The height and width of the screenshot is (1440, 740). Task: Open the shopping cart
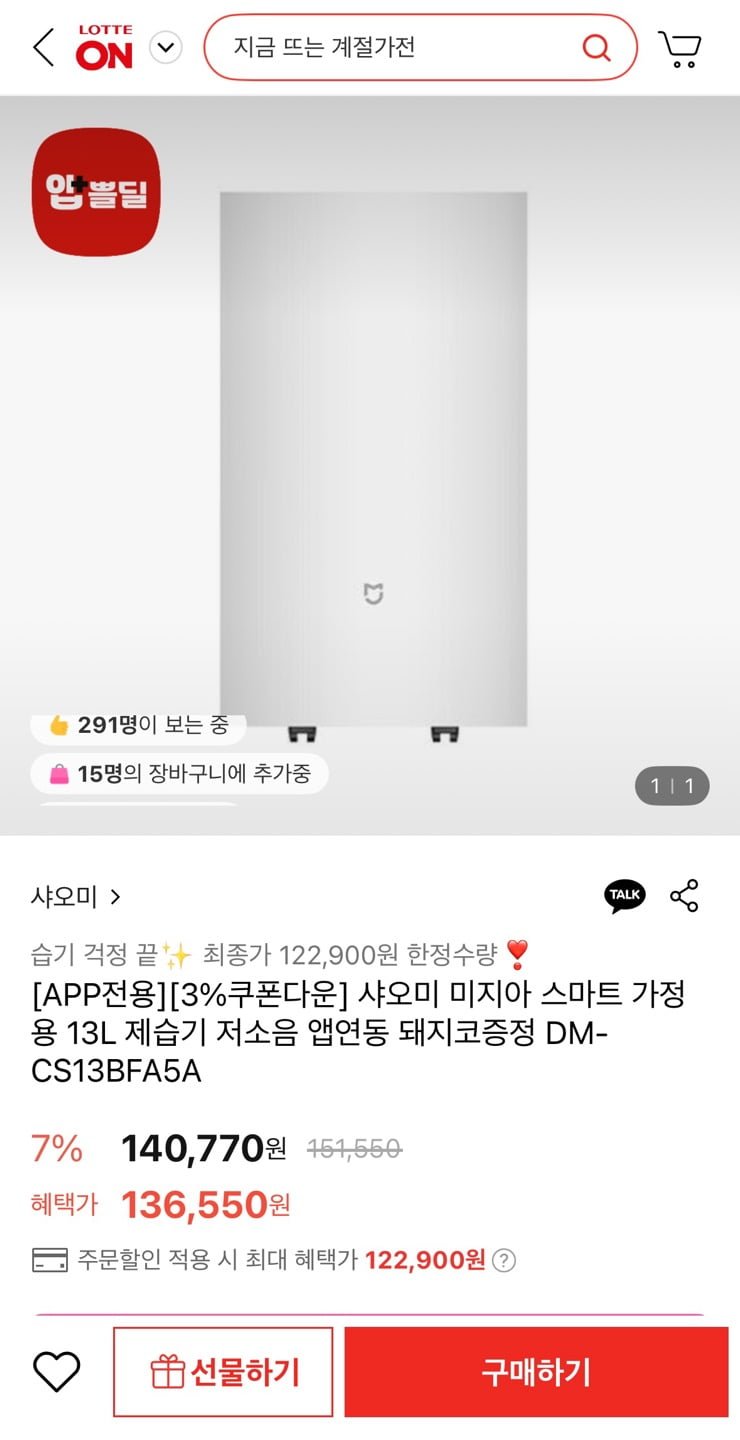point(680,48)
